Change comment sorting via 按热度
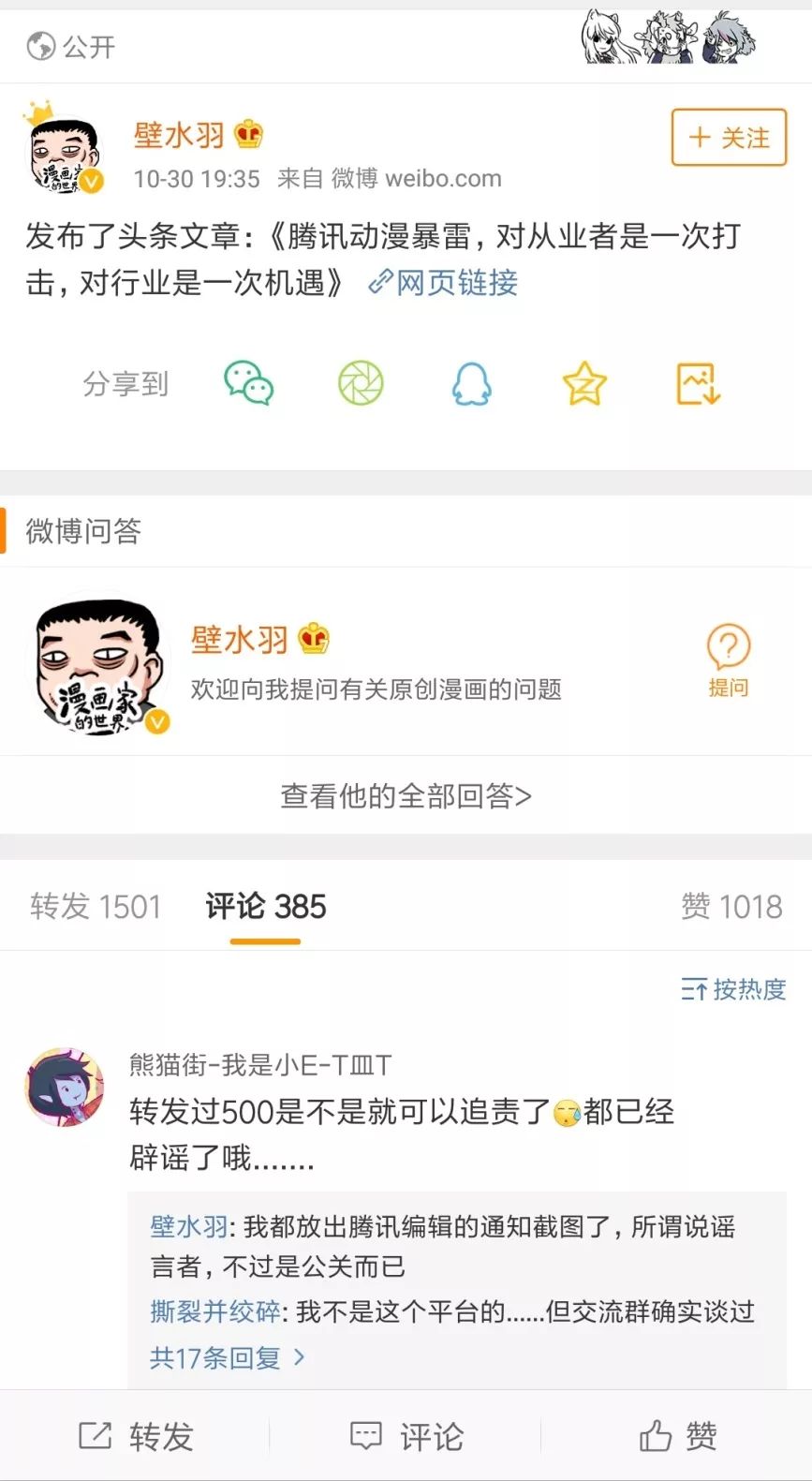The height and width of the screenshot is (1481, 812). (x=733, y=989)
